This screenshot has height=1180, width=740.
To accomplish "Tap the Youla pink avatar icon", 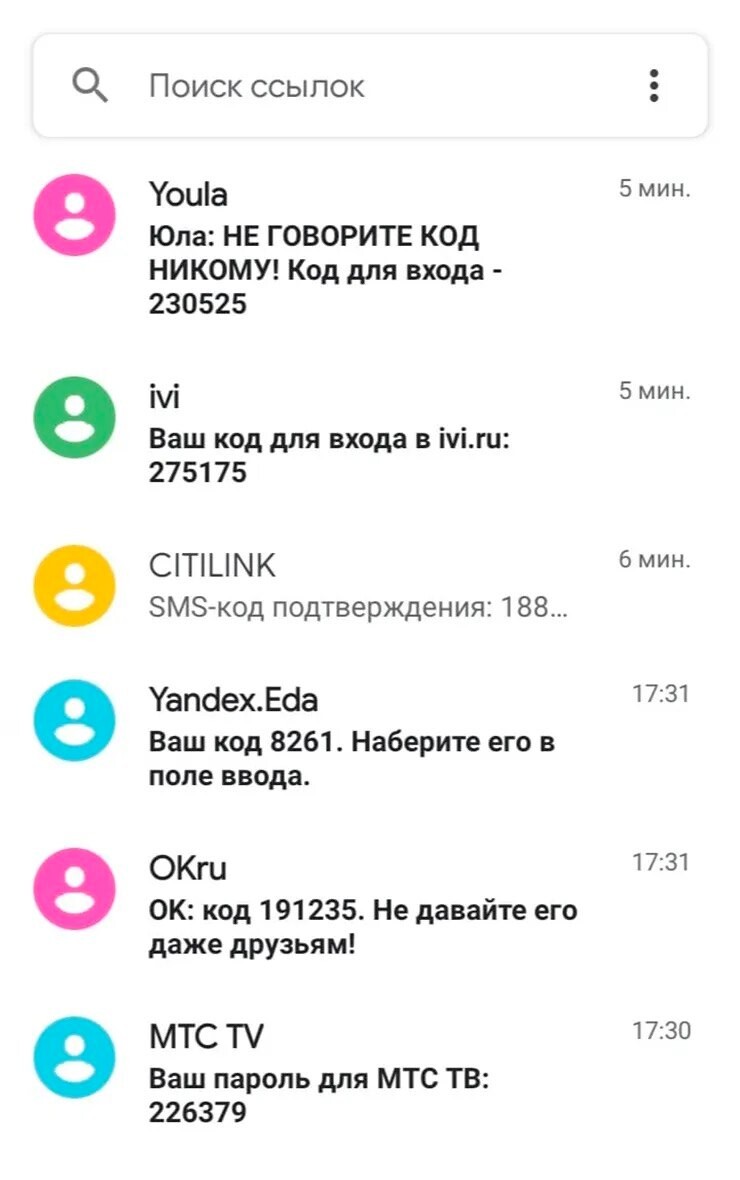I will coord(73,214).
